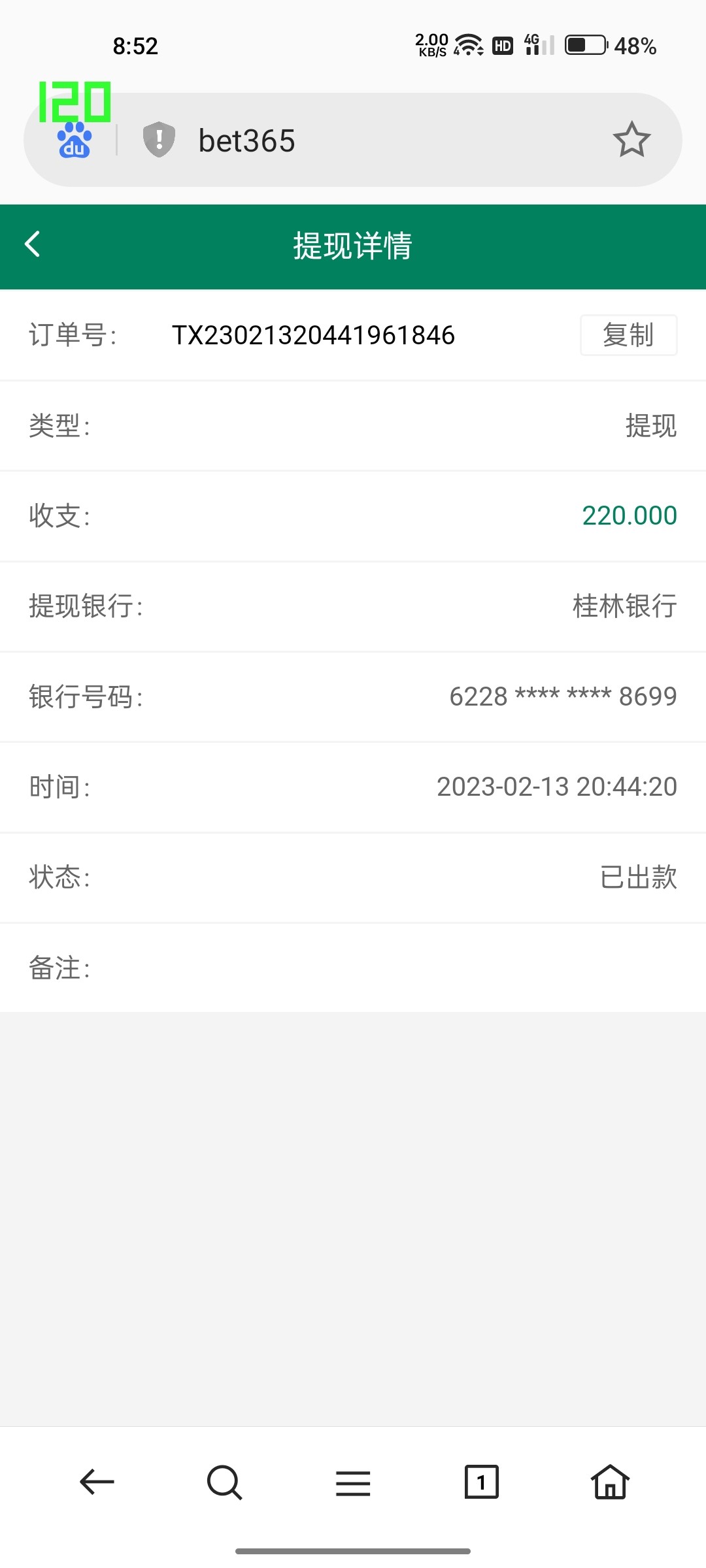This screenshot has height=1568, width=706.
Task: Go to the browser home page
Action: (610, 1482)
